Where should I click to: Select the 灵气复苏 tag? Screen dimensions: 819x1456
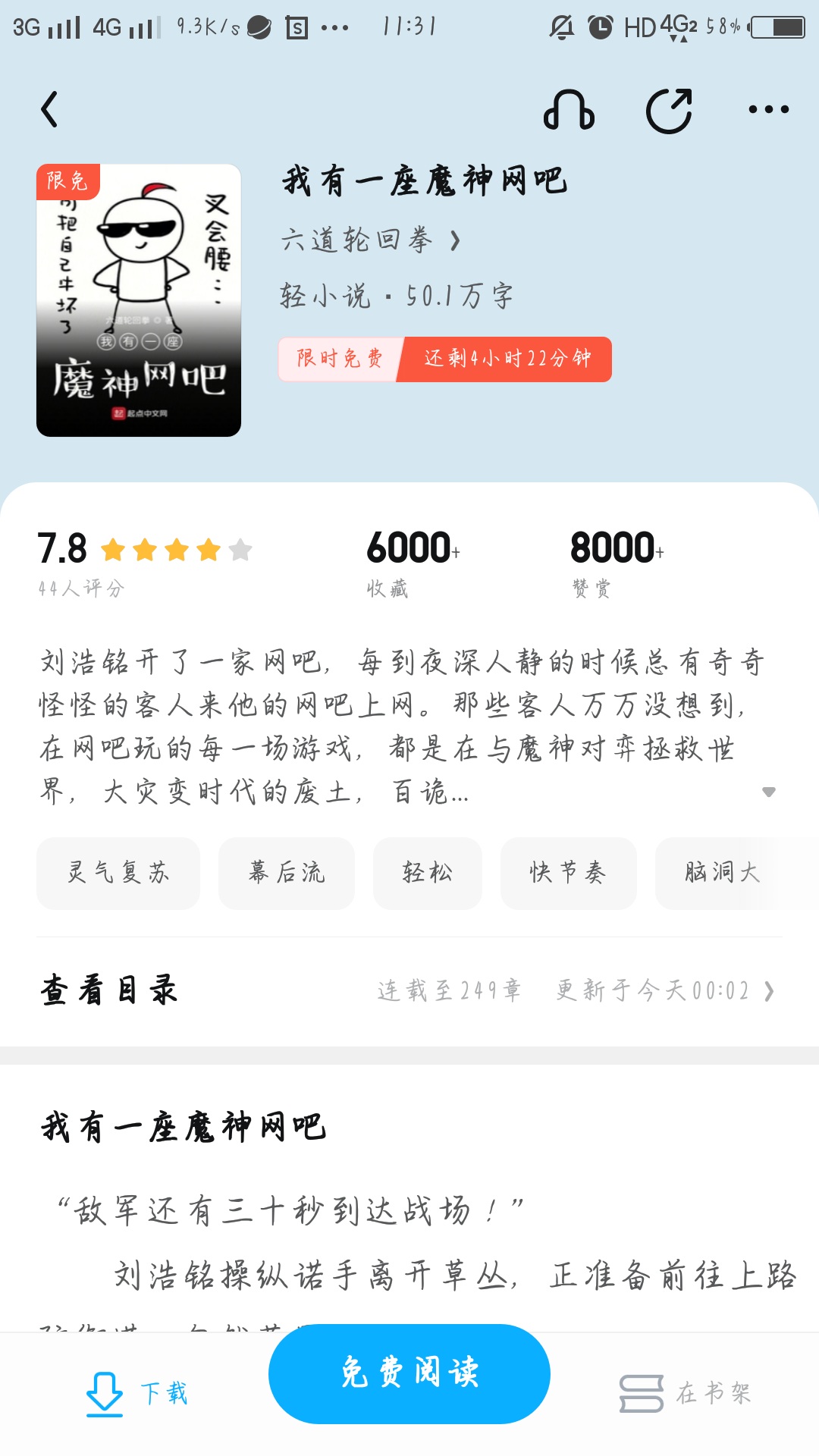tap(118, 873)
